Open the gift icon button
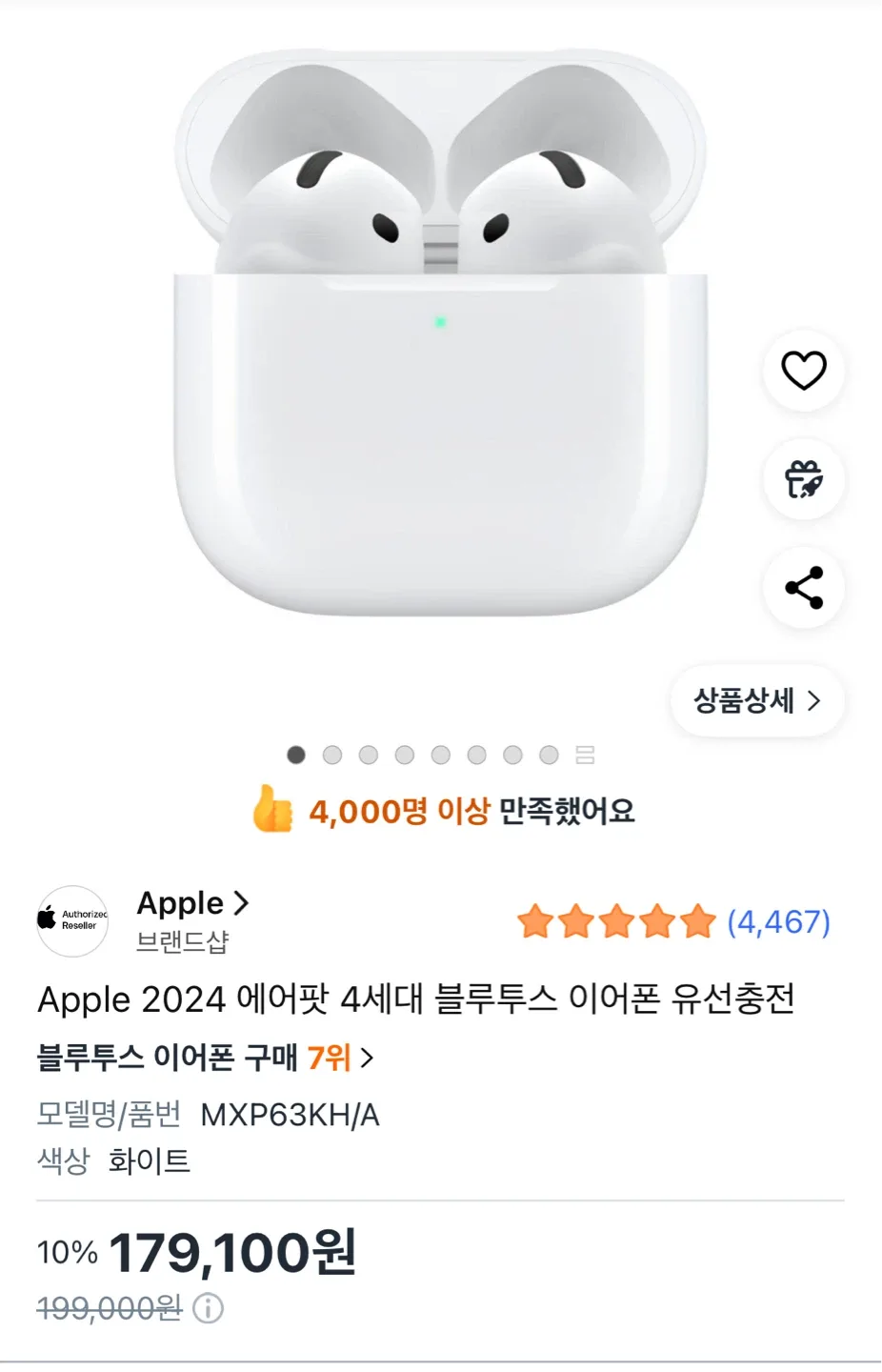This screenshot has width=882, height=1372. tap(803, 479)
